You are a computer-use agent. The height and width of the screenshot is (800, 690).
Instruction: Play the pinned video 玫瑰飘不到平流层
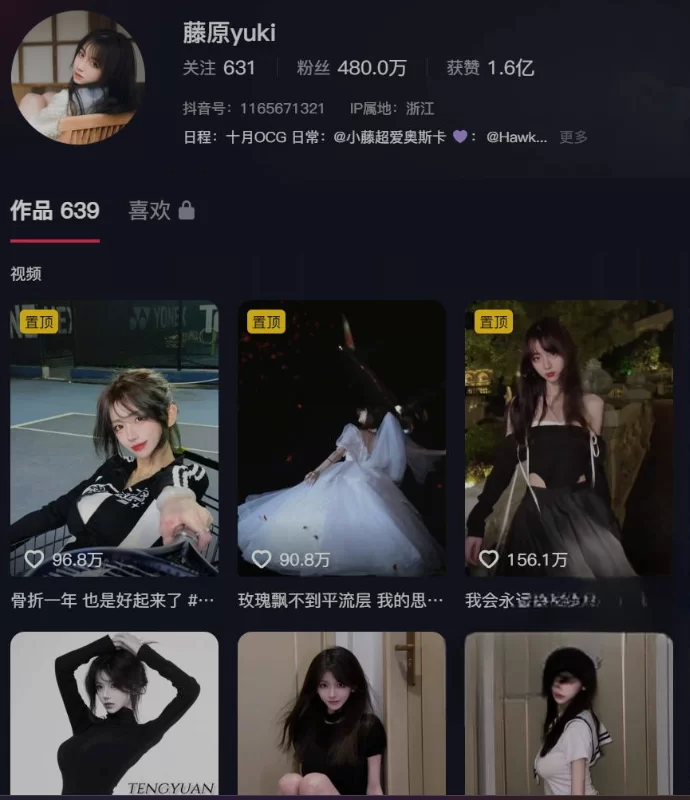[341, 438]
